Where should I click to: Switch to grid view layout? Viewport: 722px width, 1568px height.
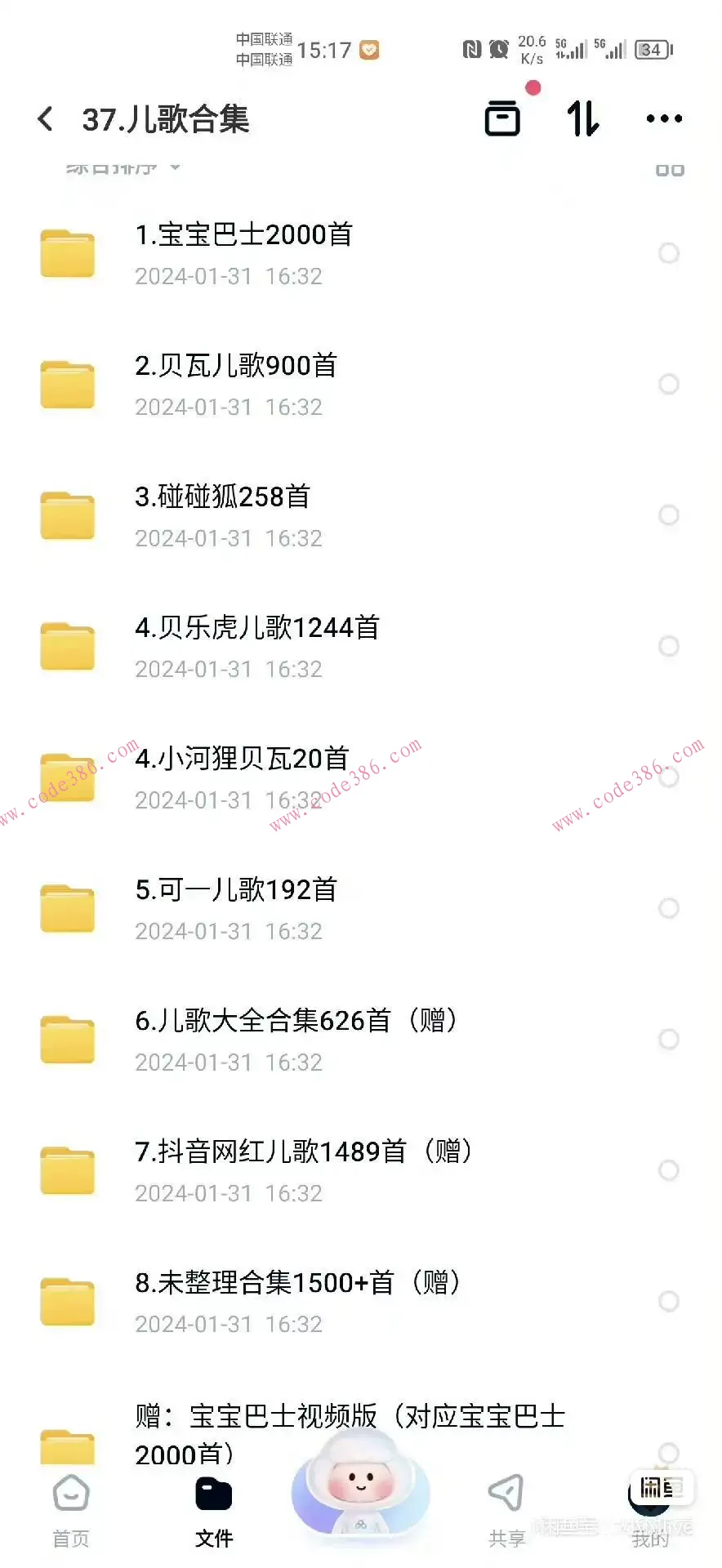tap(668, 167)
